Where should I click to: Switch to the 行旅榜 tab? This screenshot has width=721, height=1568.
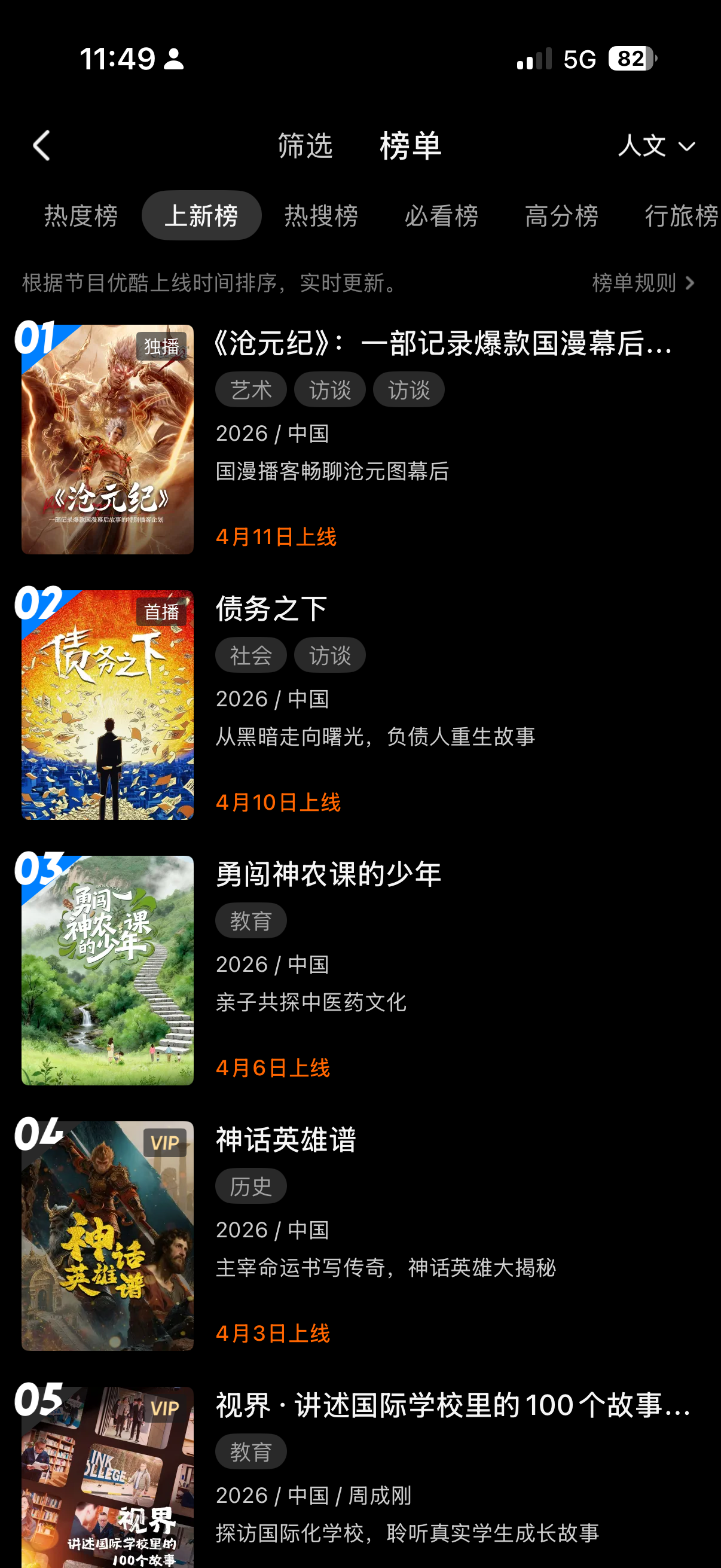pyautogui.click(x=680, y=216)
